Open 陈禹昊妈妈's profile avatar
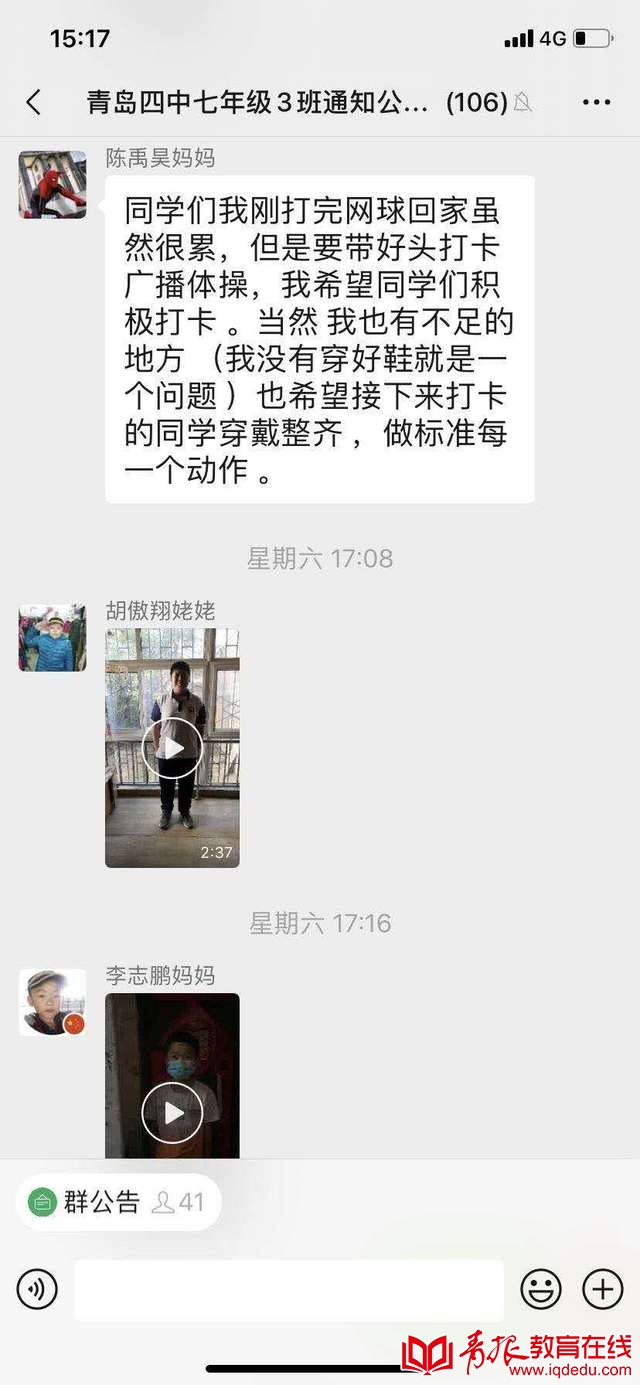The height and width of the screenshot is (1385, 640). [52, 185]
